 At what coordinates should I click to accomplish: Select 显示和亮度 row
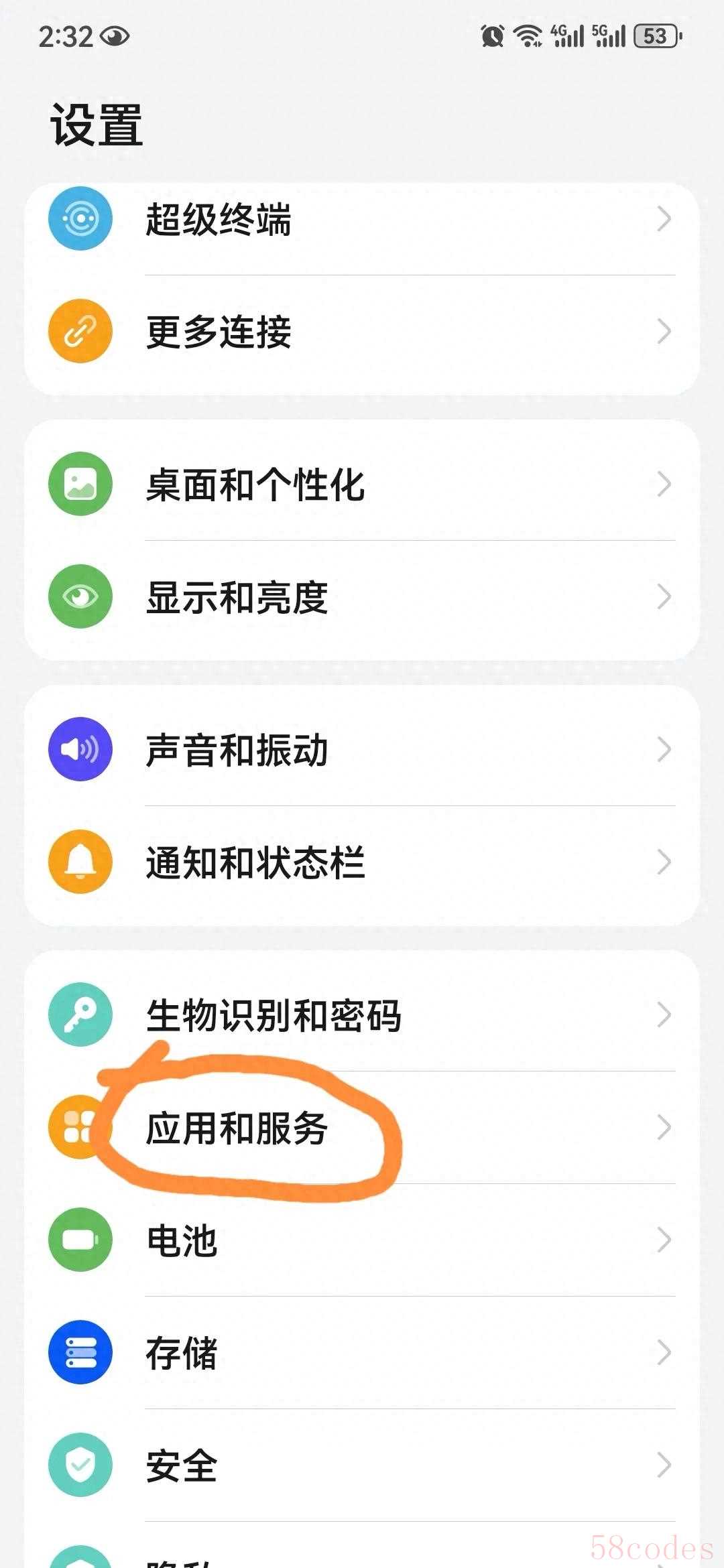click(x=362, y=597)
